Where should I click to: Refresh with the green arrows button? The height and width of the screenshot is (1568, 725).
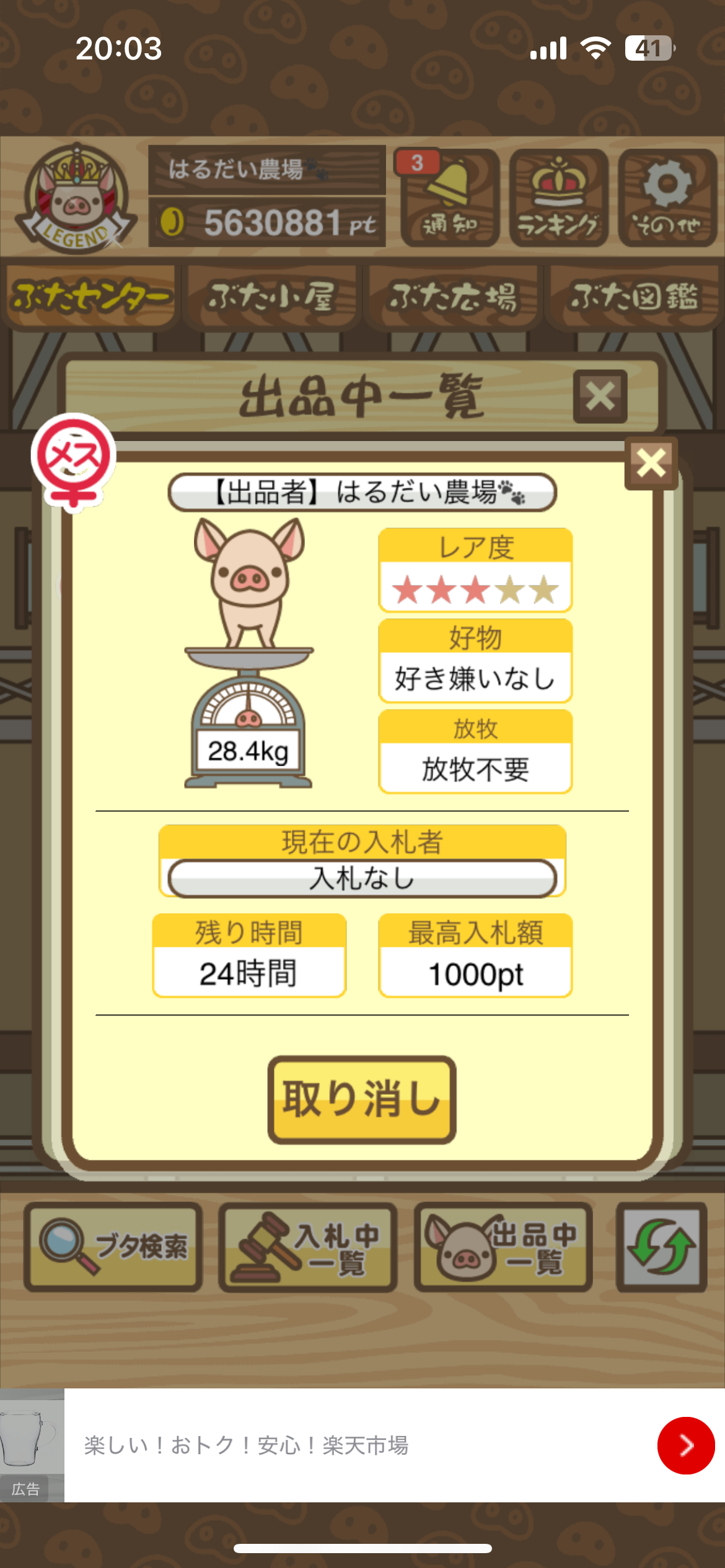(661, 1247)
